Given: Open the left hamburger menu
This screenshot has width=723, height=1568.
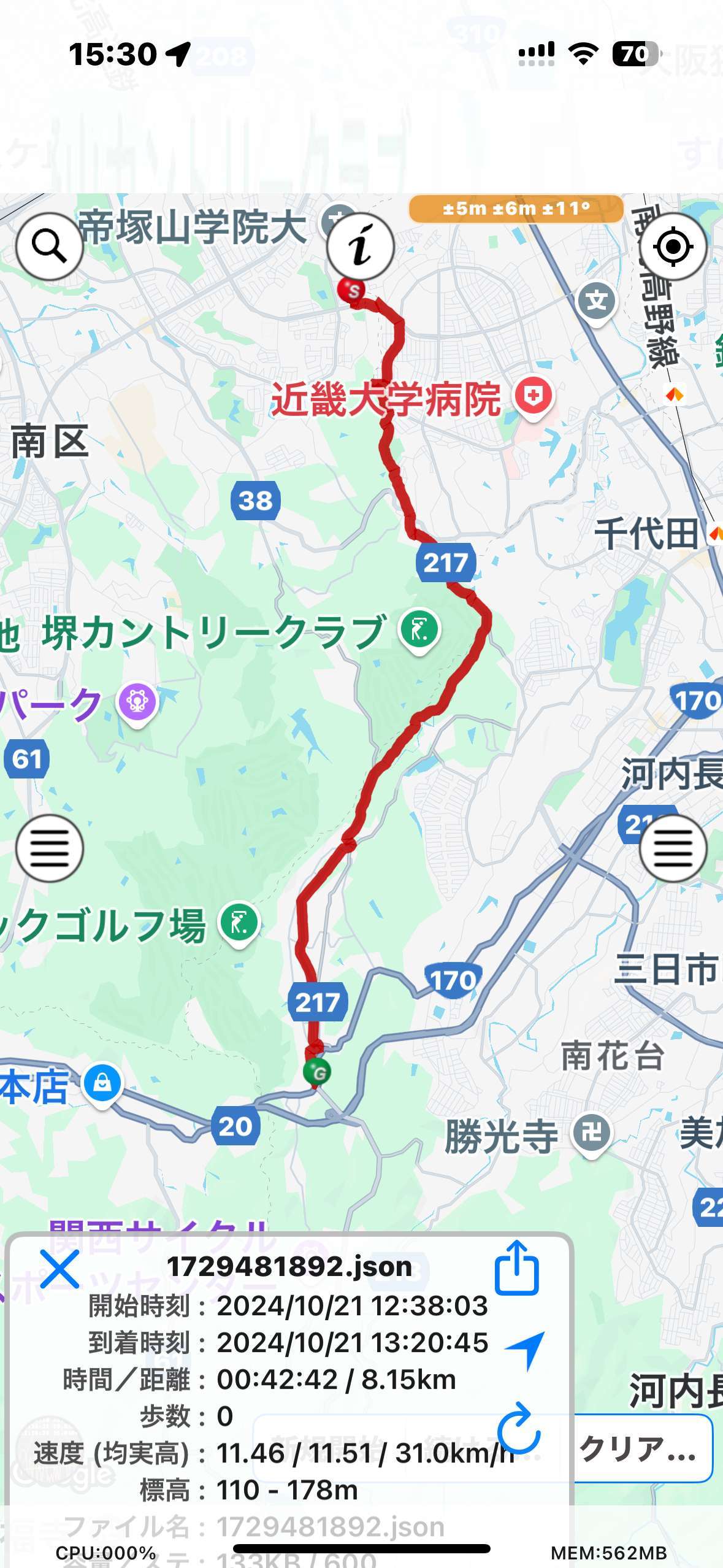Looking at the screenshot, I should tap(49, 848).
